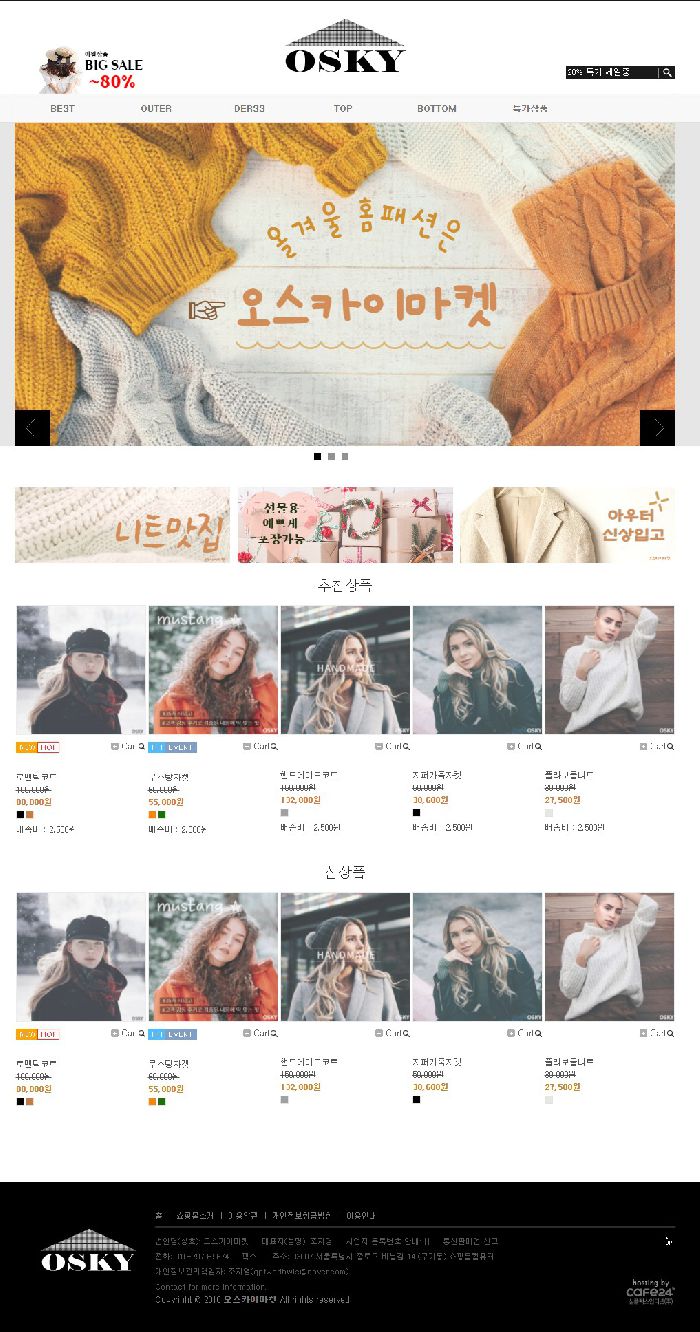Open the BIG SALE ~80% promo banner
Screen dimensions: 700x1332
[92, 69]
